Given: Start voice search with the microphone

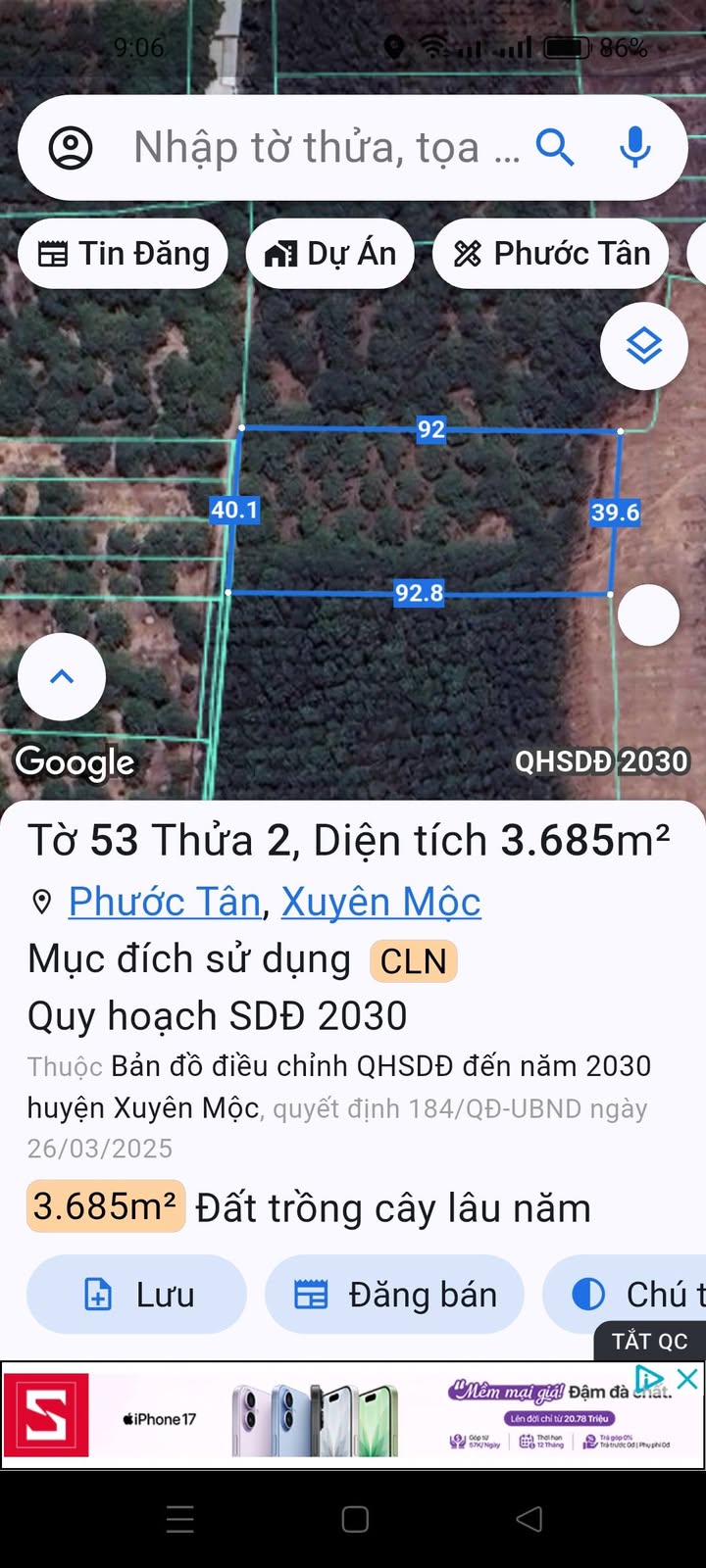Looking at the screenshot, I should point(635,148).
